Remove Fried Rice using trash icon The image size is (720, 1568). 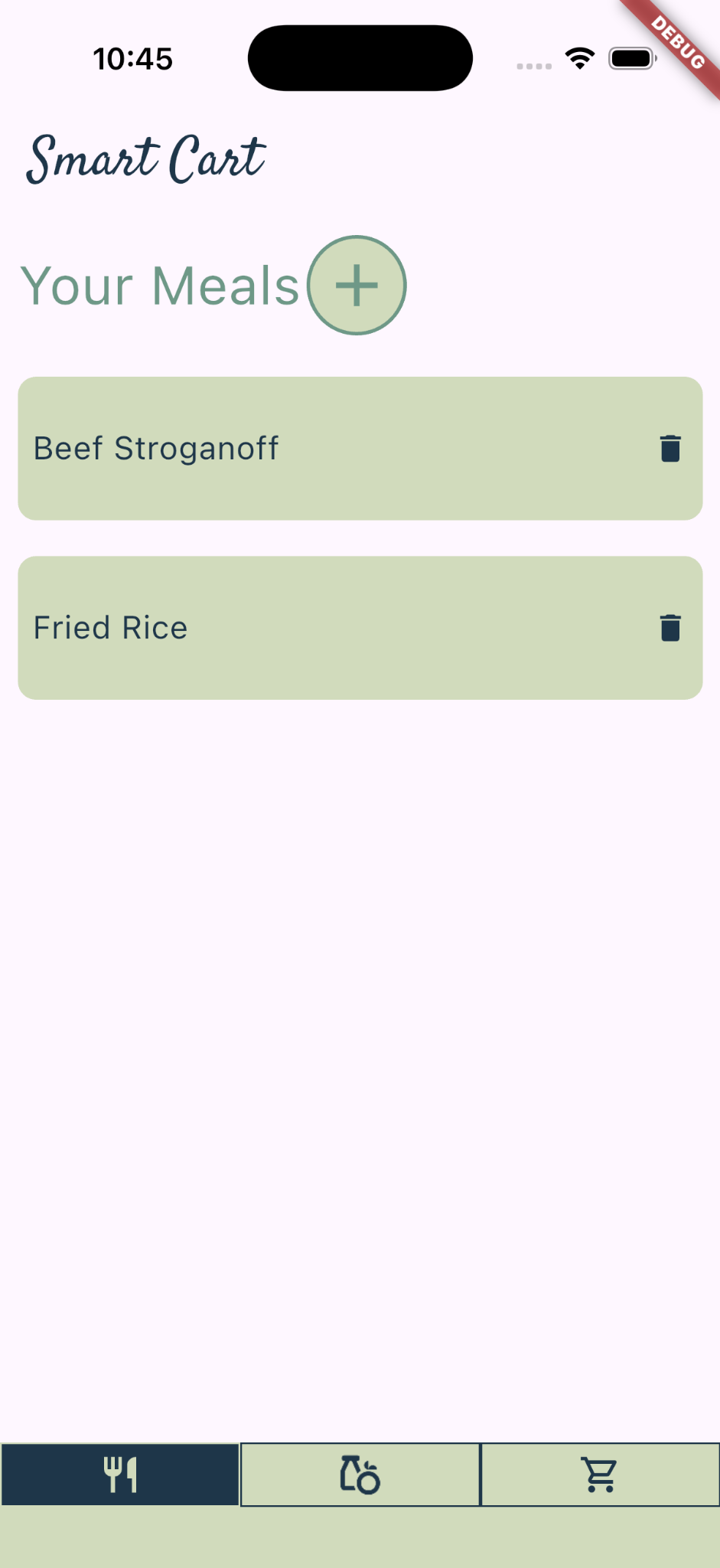[669, 628]
